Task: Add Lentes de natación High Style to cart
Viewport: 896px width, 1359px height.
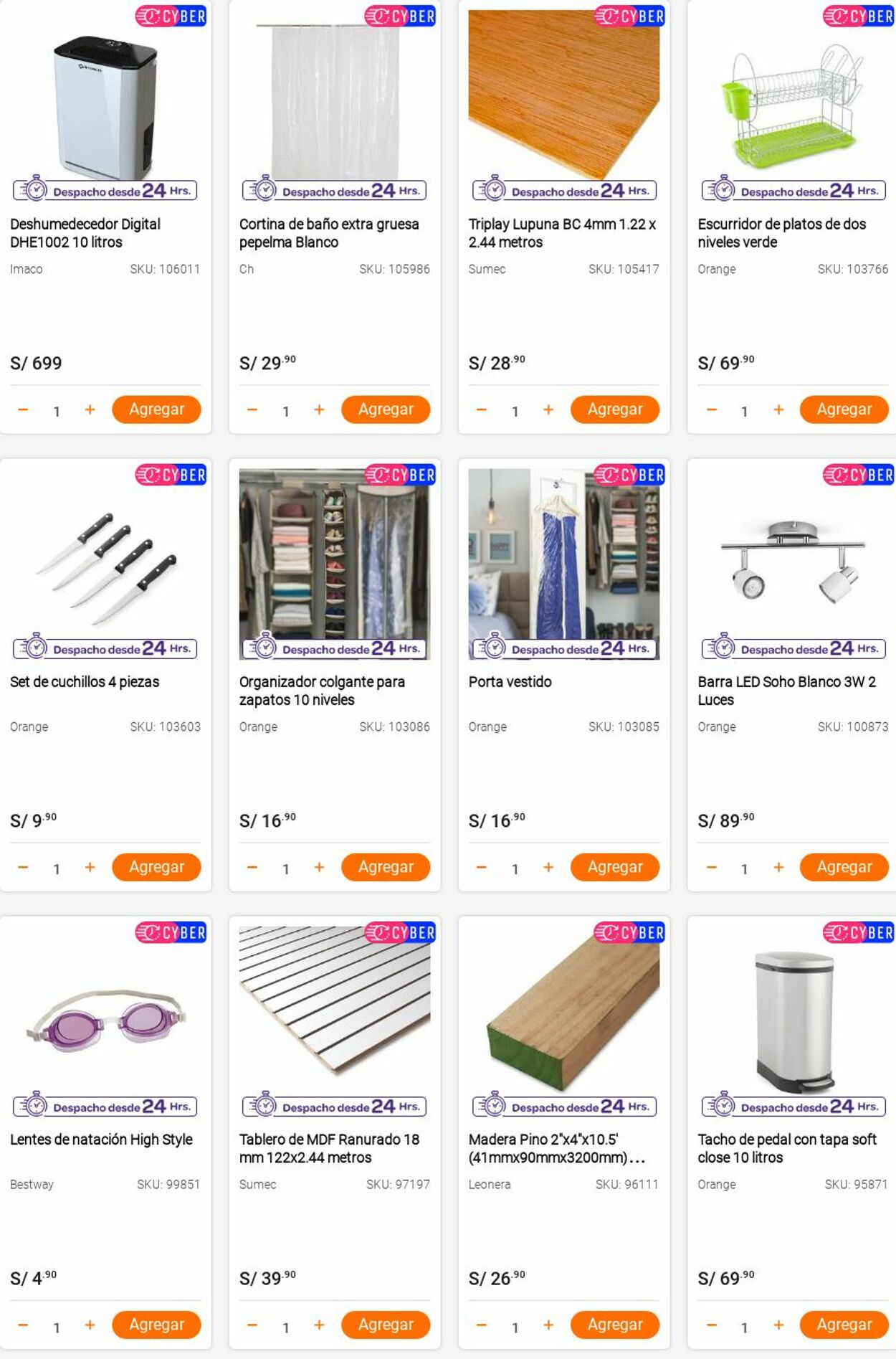Action: 156,1325
